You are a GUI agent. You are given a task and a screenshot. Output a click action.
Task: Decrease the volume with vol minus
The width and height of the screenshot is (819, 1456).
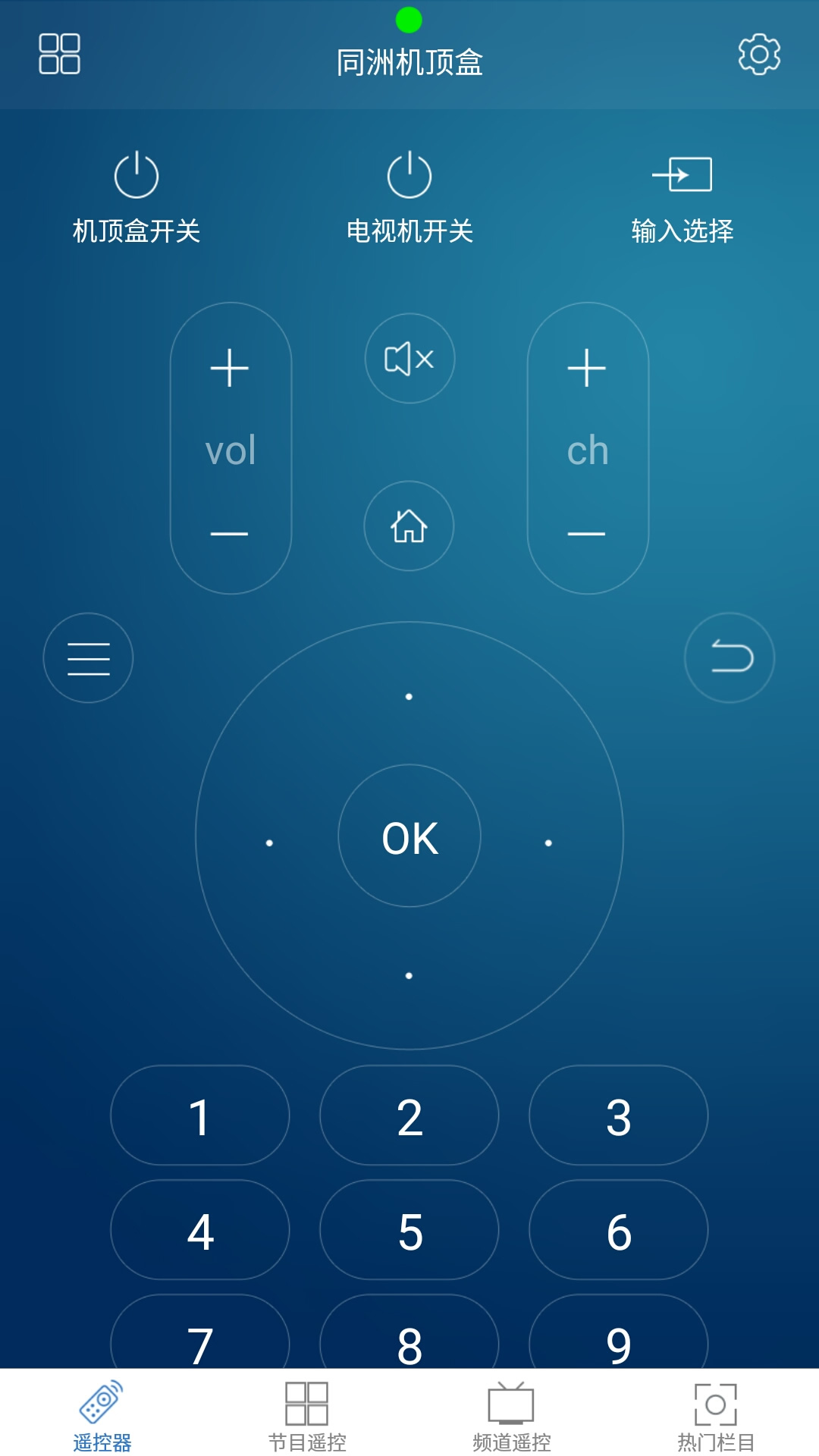[x=230, y=534]
